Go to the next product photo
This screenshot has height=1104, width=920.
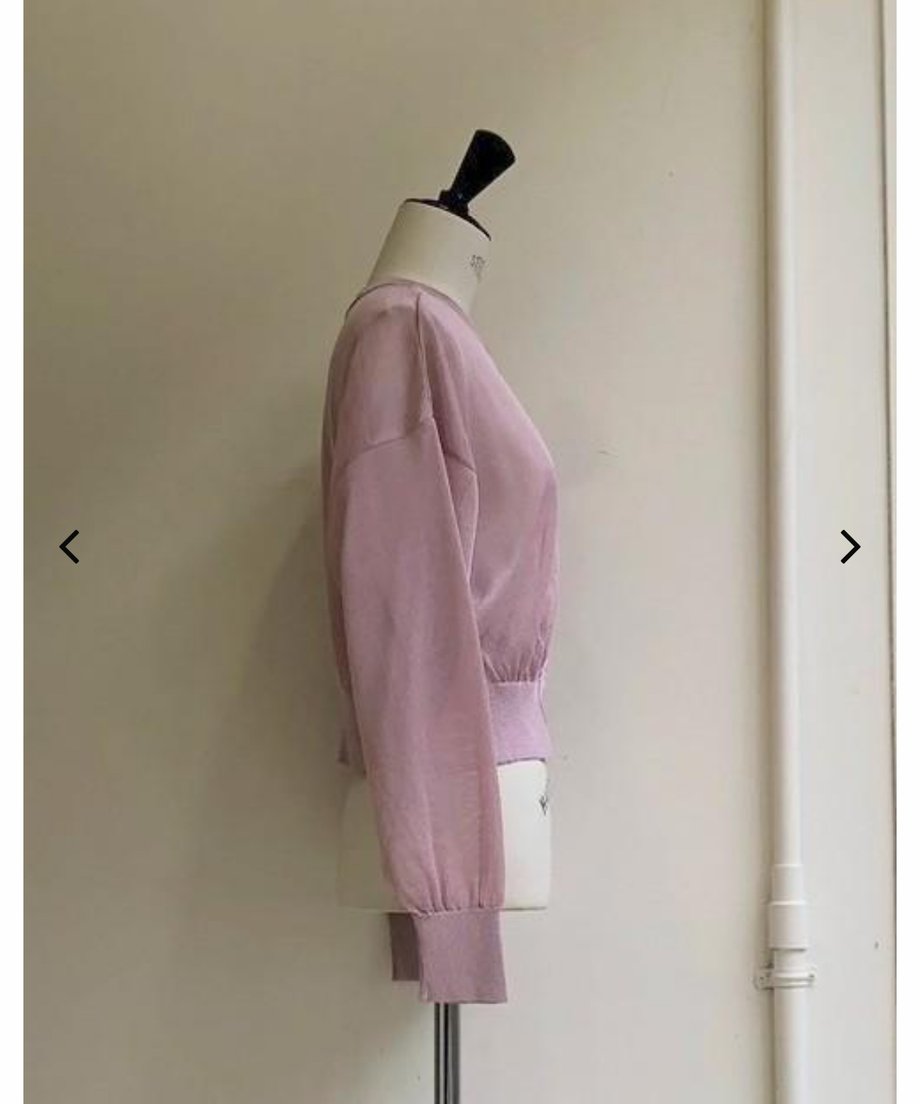click(850, 547)
